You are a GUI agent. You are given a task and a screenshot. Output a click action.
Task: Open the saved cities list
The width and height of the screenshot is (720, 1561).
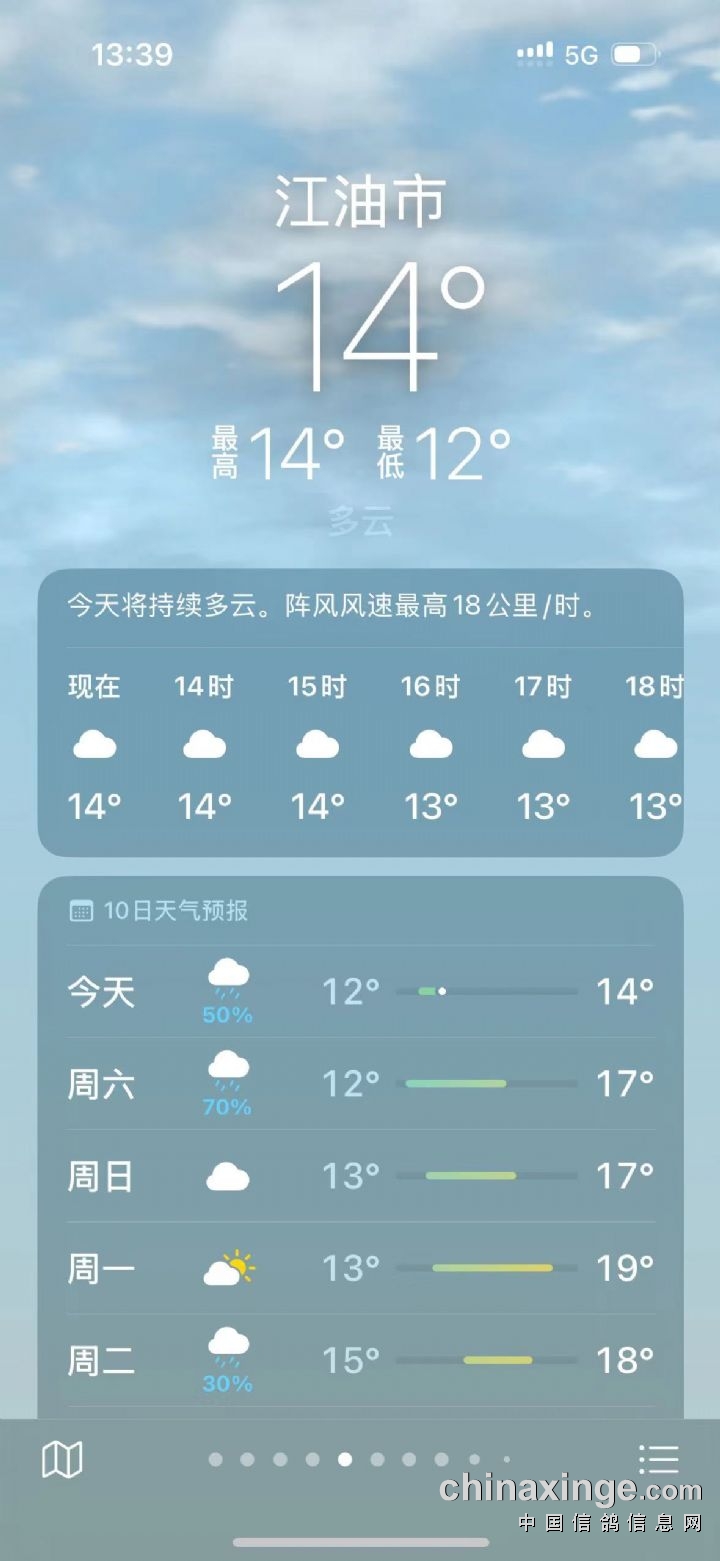click(659, 1460)
